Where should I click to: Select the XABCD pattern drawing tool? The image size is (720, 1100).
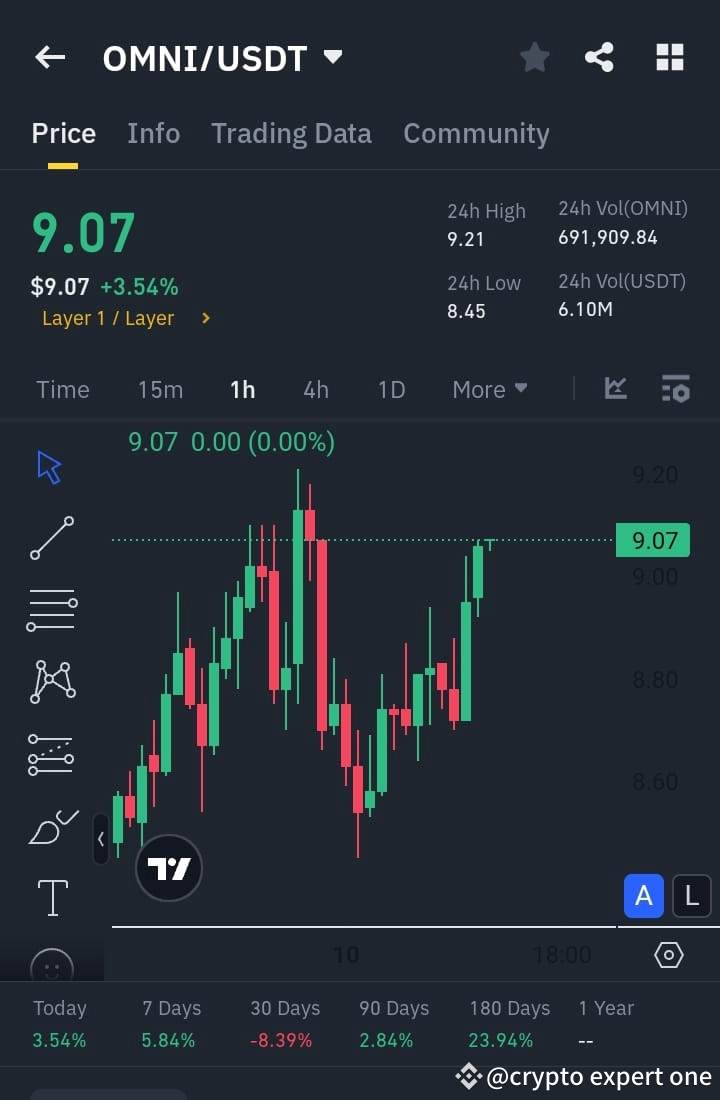tap(50, 682)
